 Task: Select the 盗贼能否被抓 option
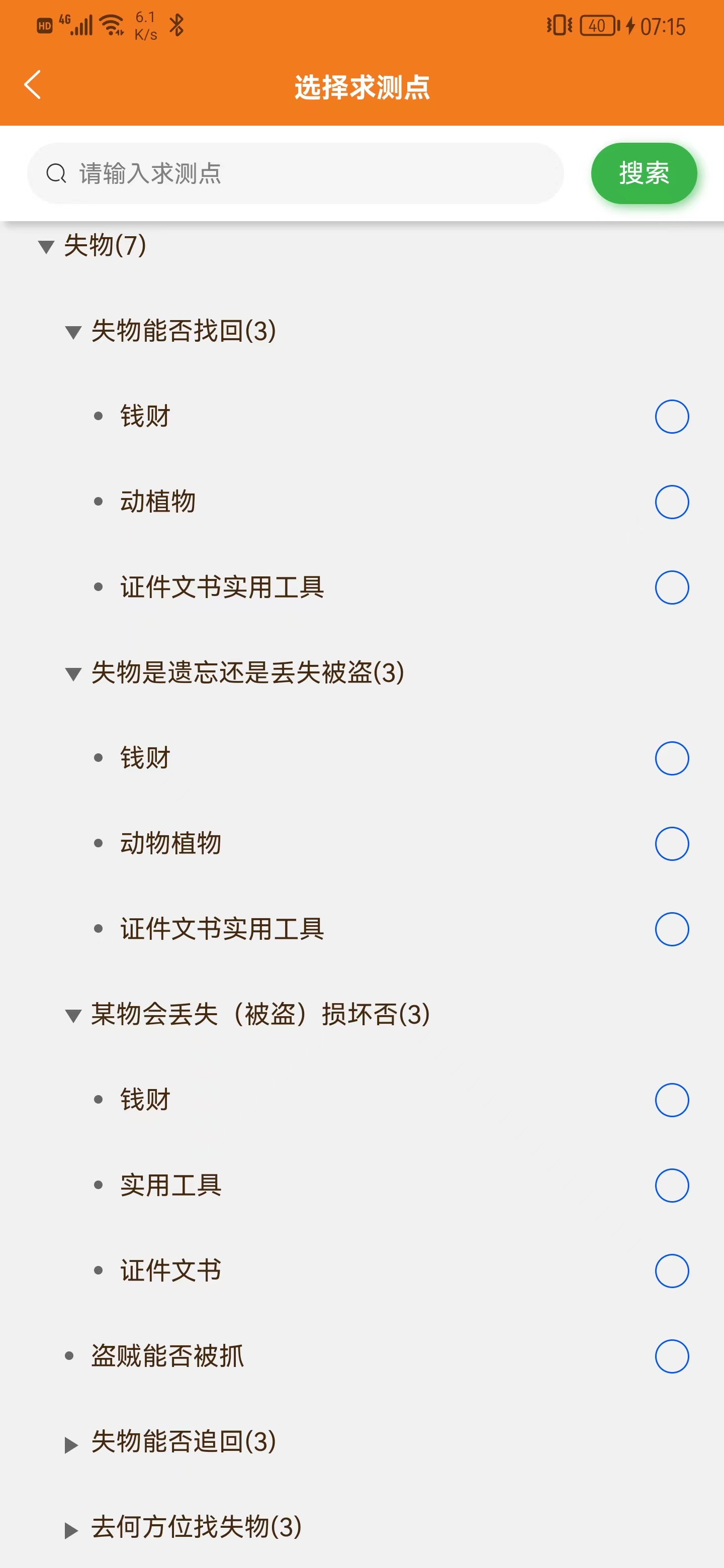[671, 1355]
